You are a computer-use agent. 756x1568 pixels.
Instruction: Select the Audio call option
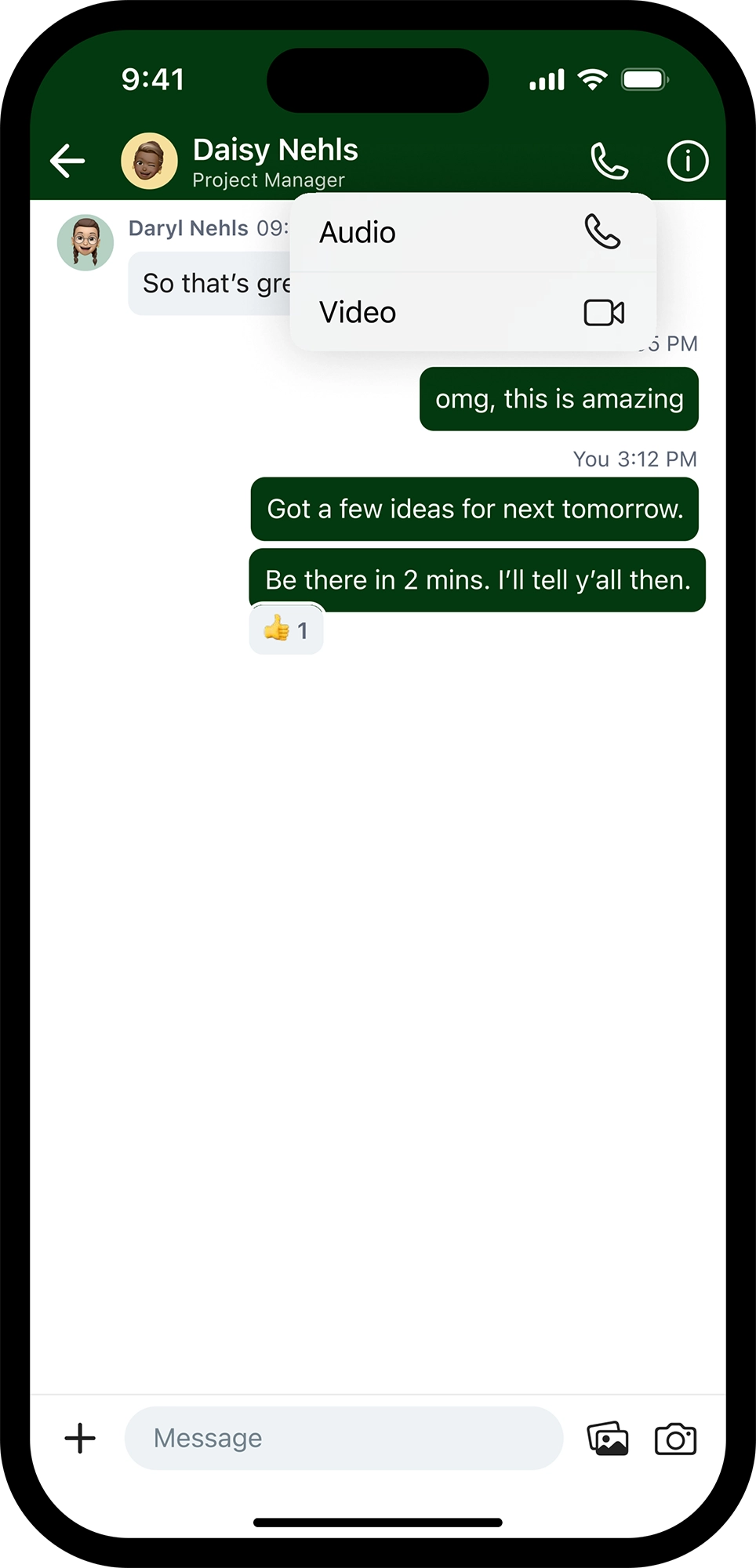473,233
